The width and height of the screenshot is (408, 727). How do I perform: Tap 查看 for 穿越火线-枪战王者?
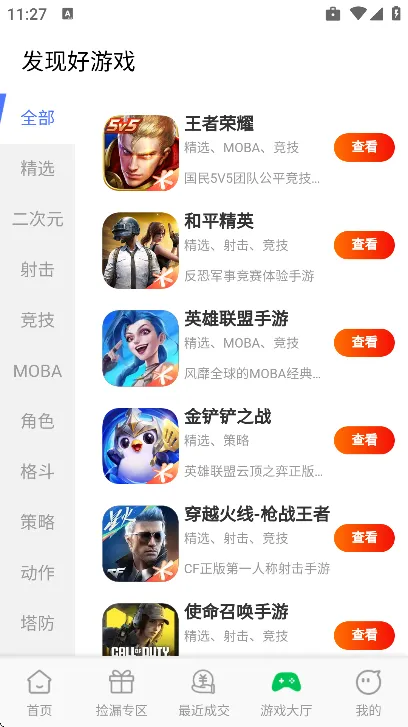coord(364,538)
